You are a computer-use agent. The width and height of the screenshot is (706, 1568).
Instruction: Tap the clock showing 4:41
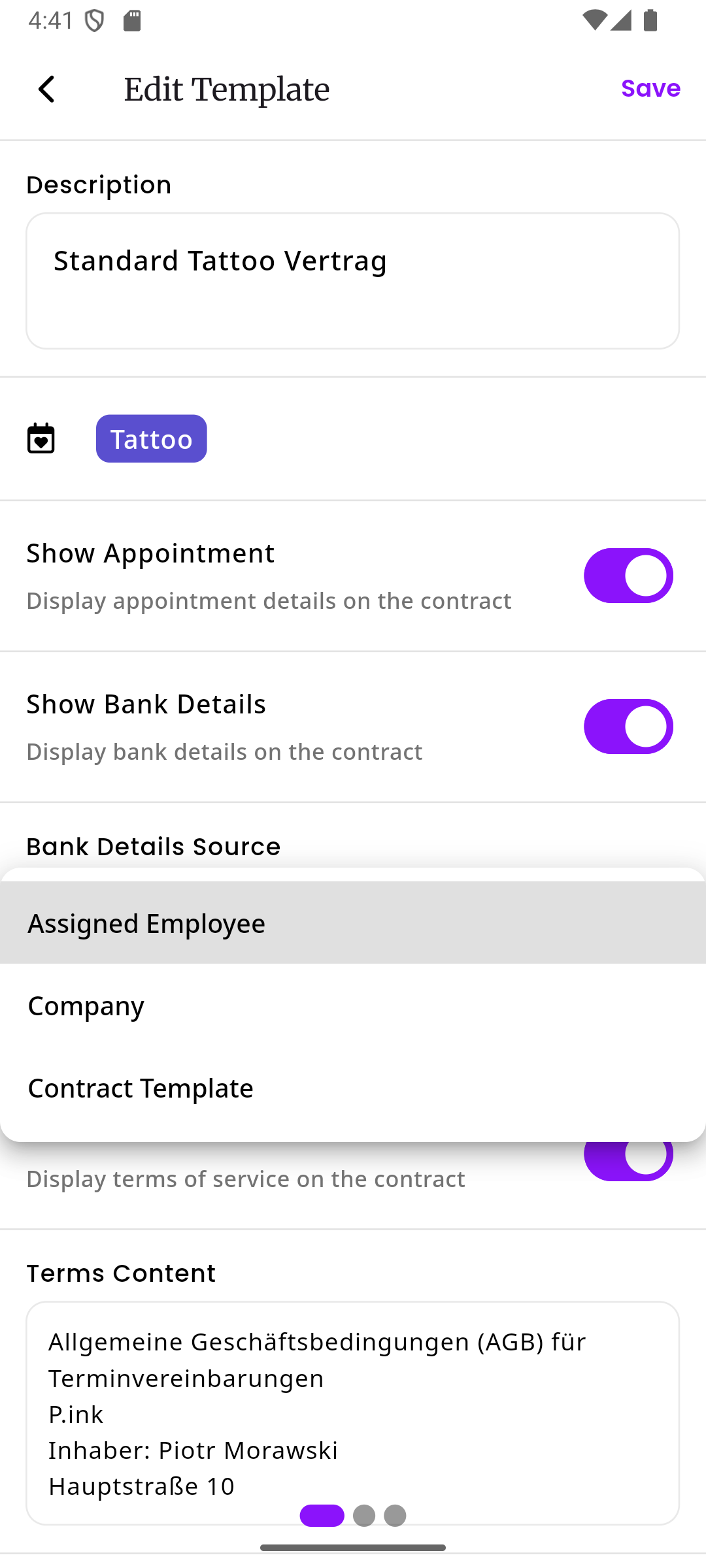coord(50,21)
